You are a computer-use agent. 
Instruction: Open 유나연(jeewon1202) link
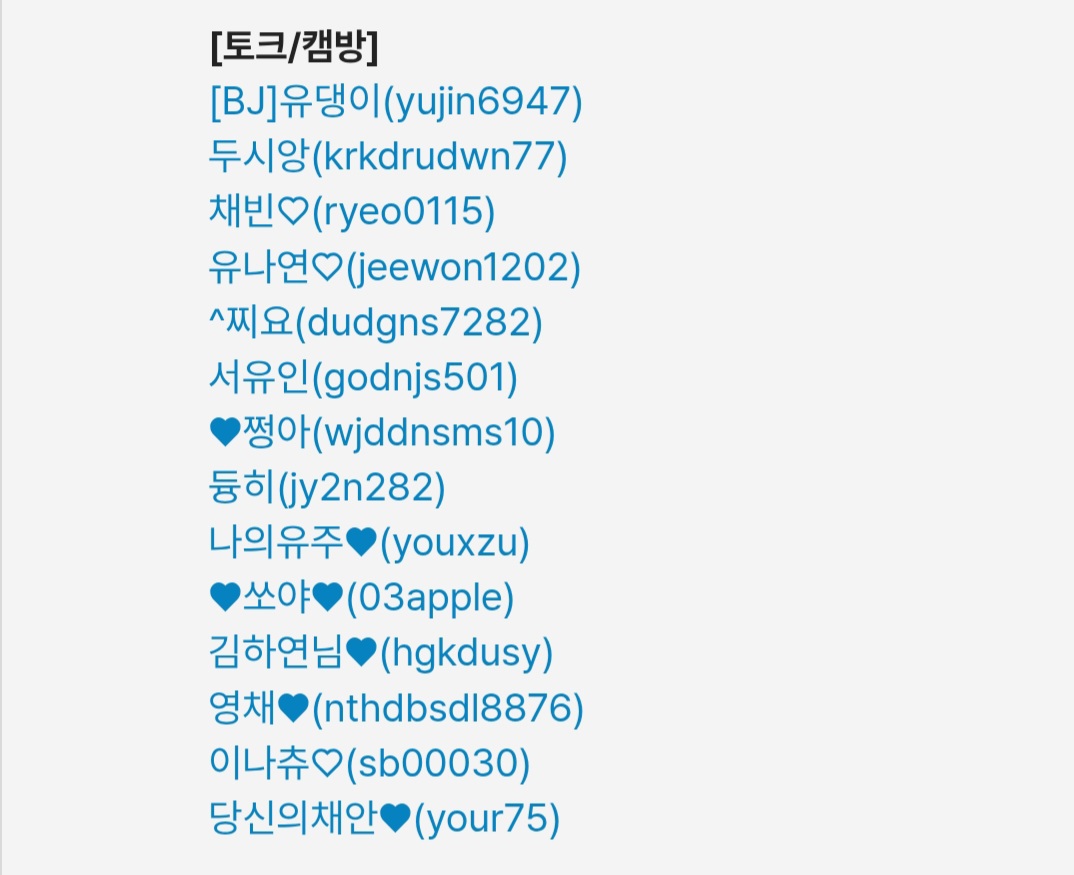tap(395, 267)
